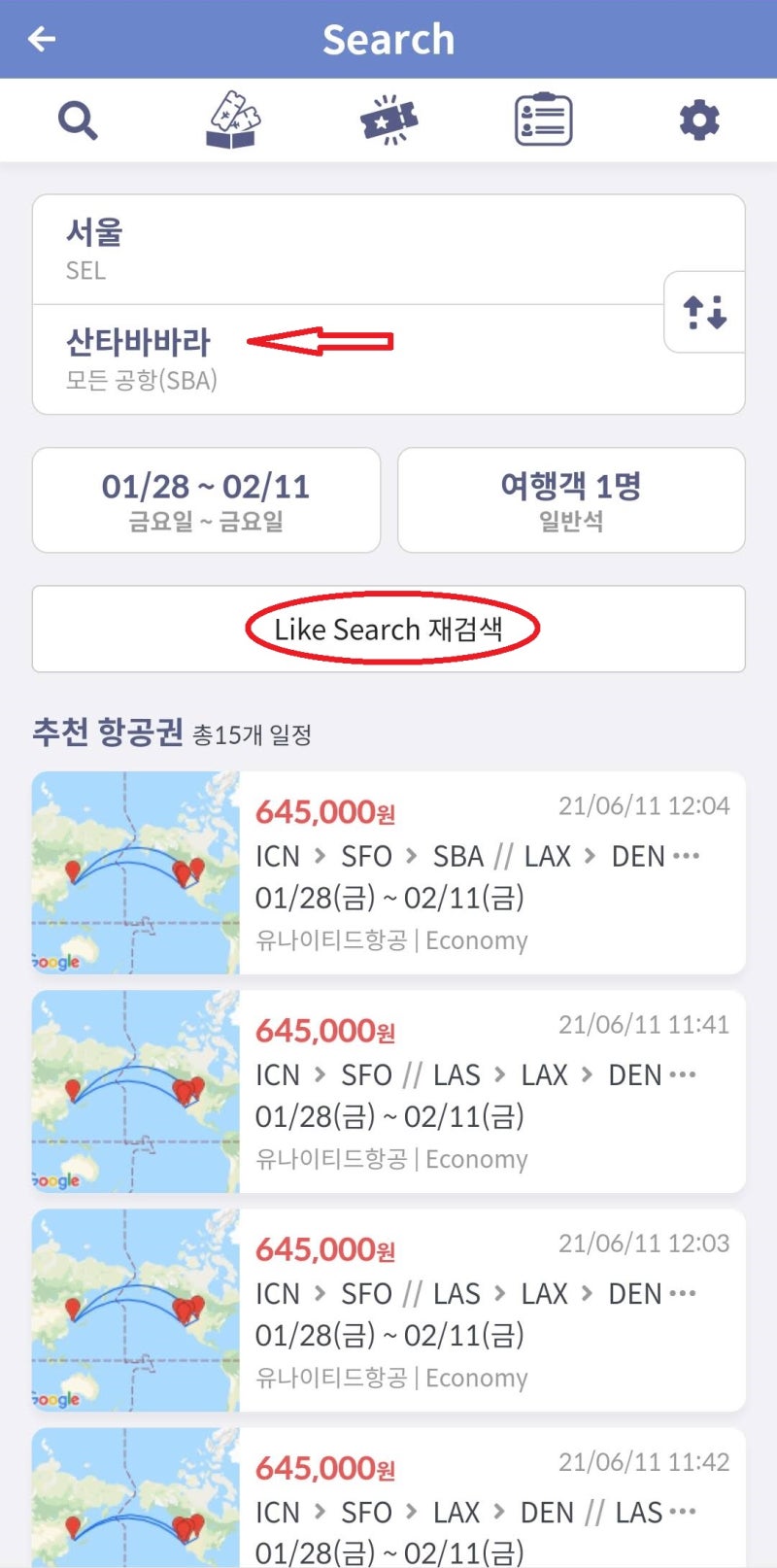Edit travelers 여행객 1명 일반석
This screenshot has width=777, height=1568.
click(x=571, y=500)
